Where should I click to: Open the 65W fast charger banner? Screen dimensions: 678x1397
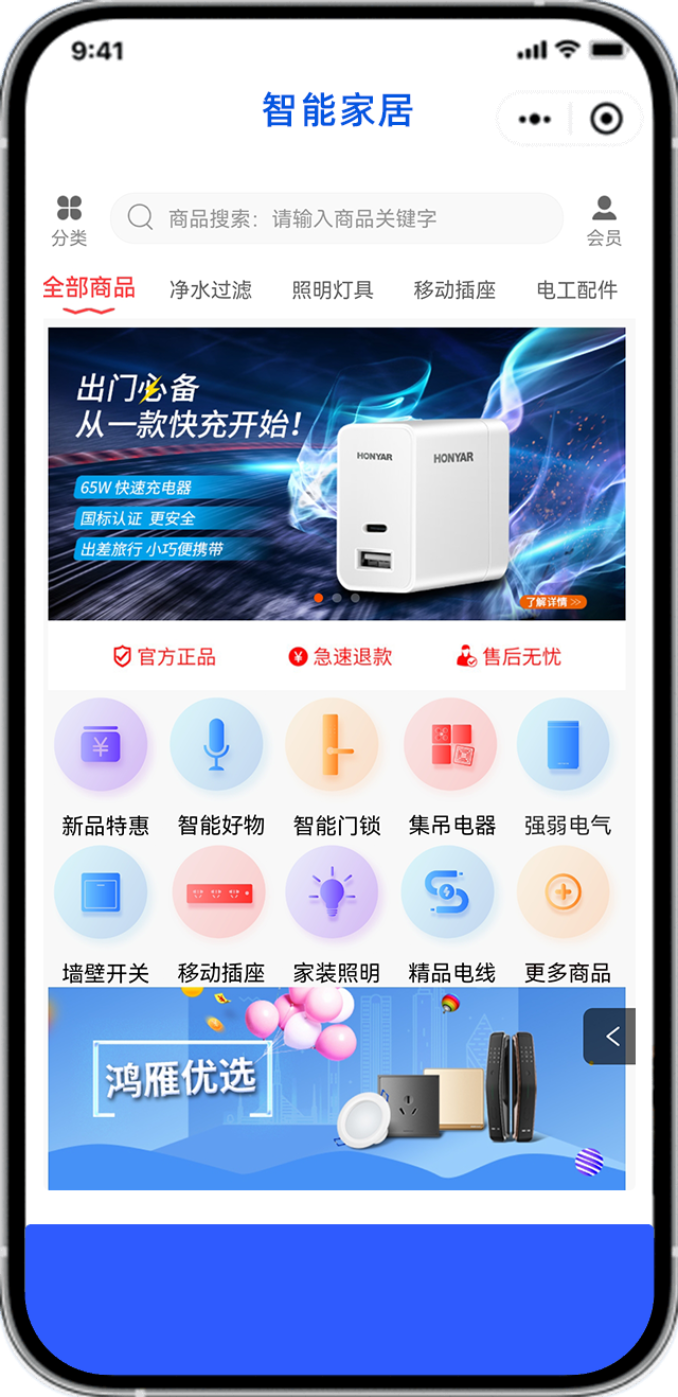coord(336,473)
